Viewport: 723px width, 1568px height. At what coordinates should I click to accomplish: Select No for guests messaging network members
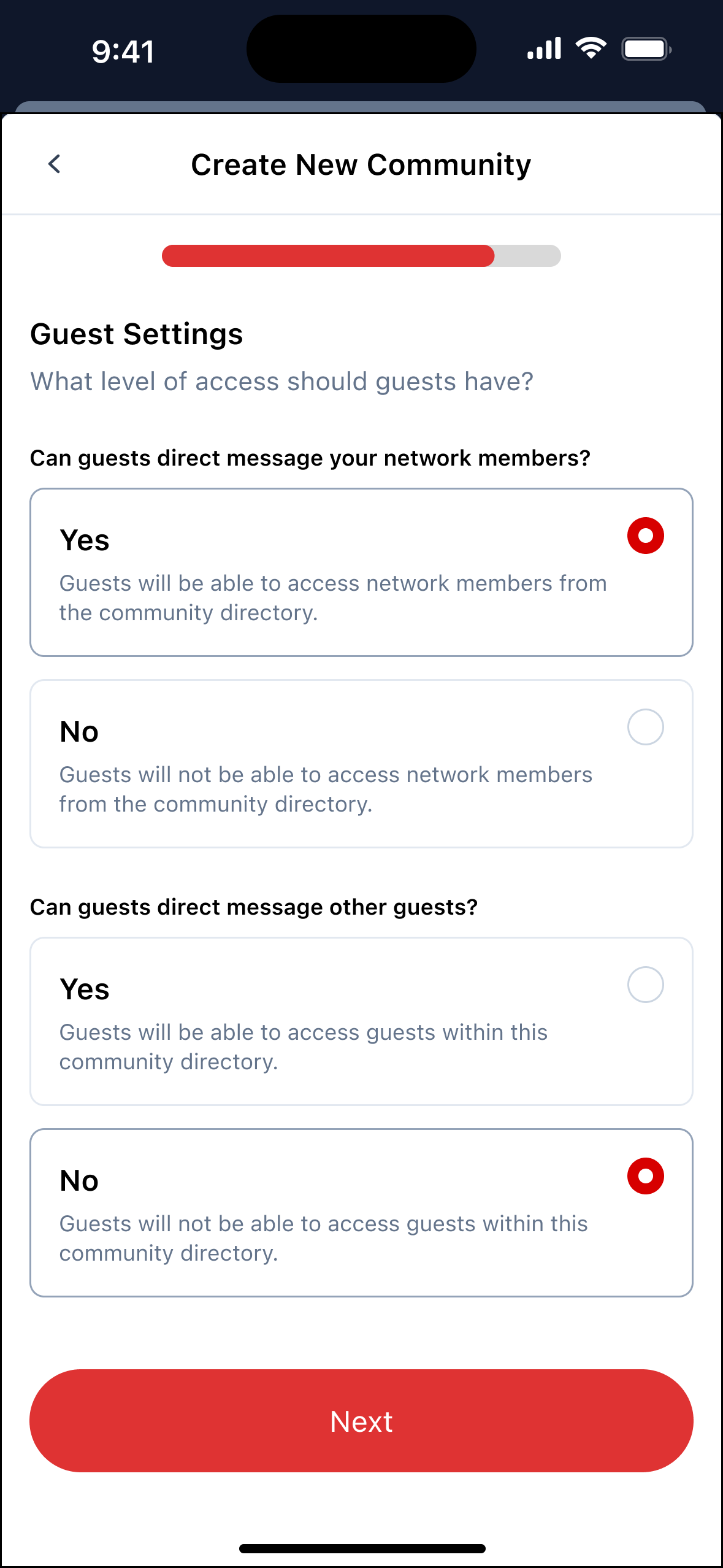tap(645, 727)
